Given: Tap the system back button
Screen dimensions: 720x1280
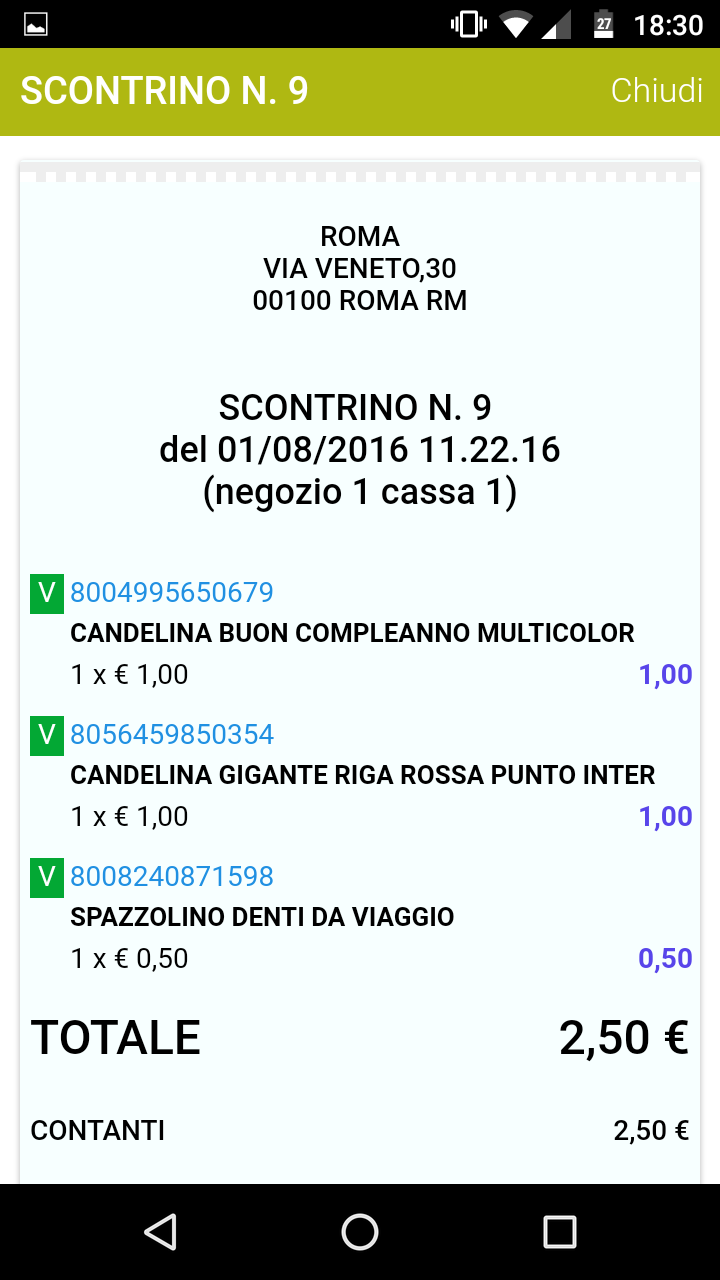Looking at the screenshot, I should (x=160, y=1232).
